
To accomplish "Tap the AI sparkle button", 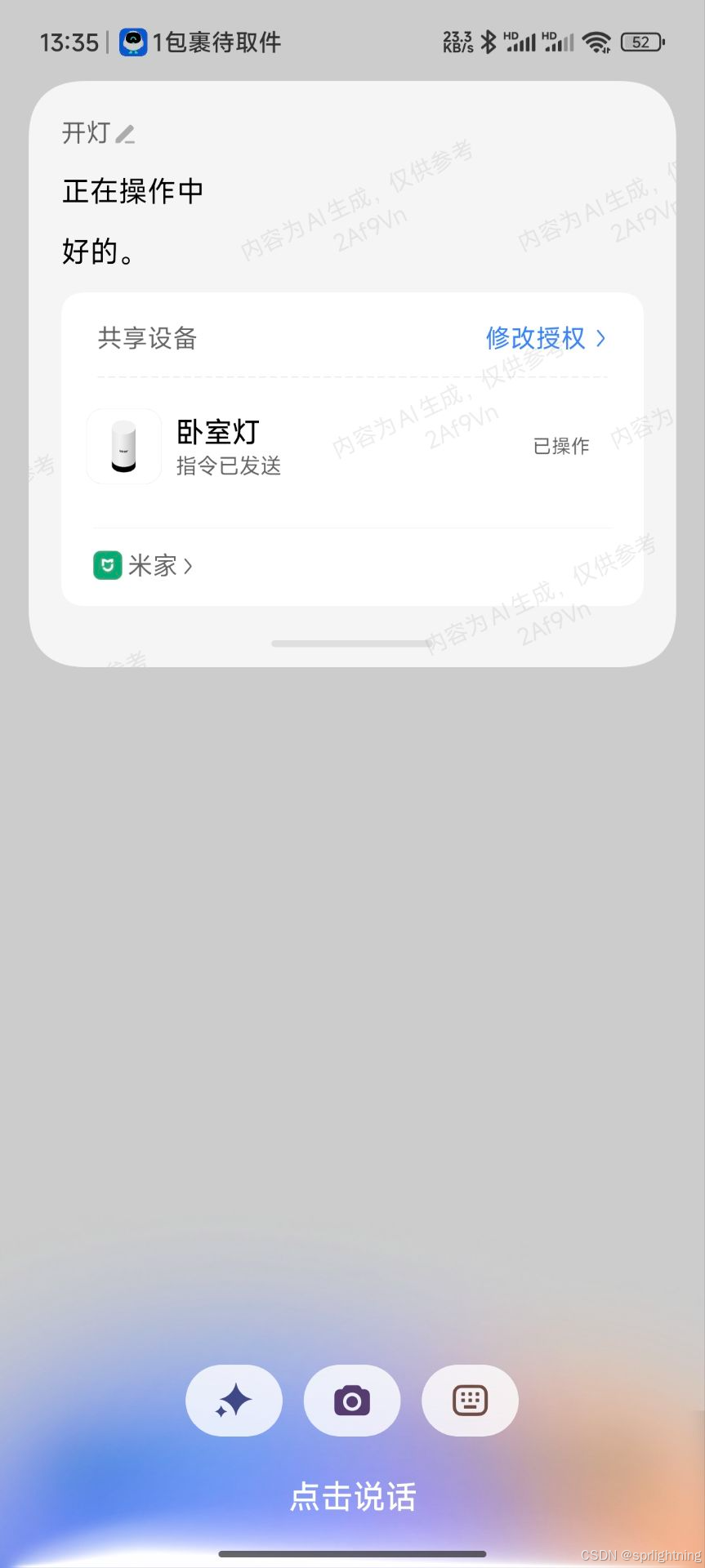I will (x=234, y=1401).
